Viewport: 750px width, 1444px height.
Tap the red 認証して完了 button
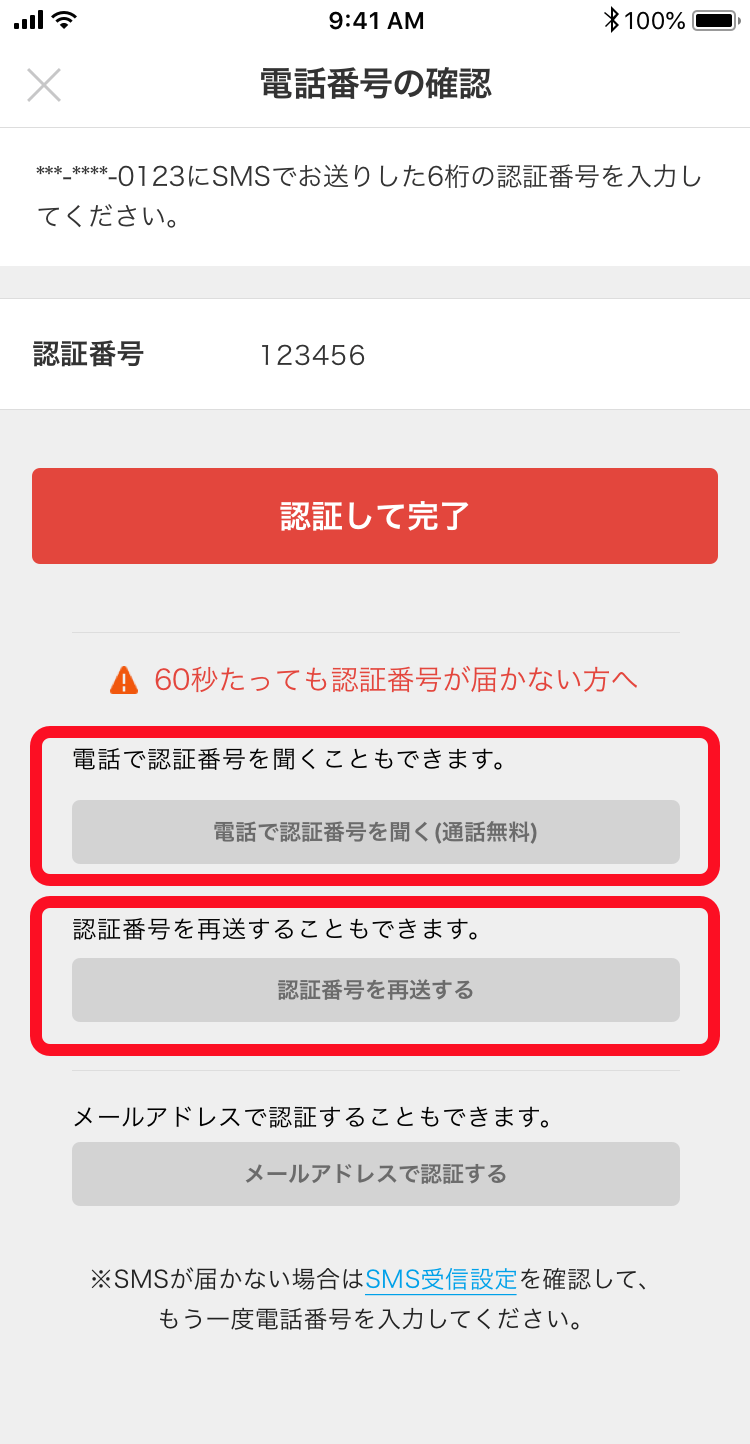click(x=375, y=516)
